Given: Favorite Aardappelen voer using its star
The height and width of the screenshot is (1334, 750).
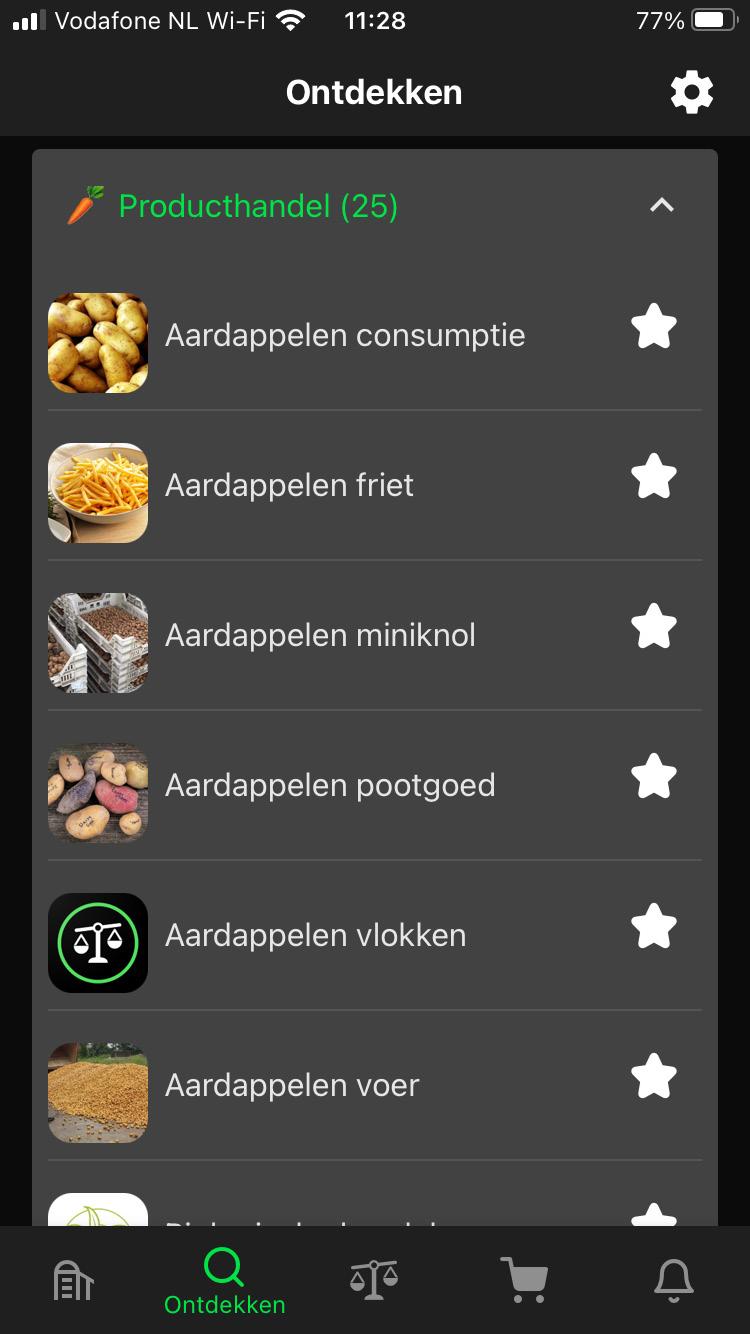Looking at the screenshot, I should [654, 1077].
